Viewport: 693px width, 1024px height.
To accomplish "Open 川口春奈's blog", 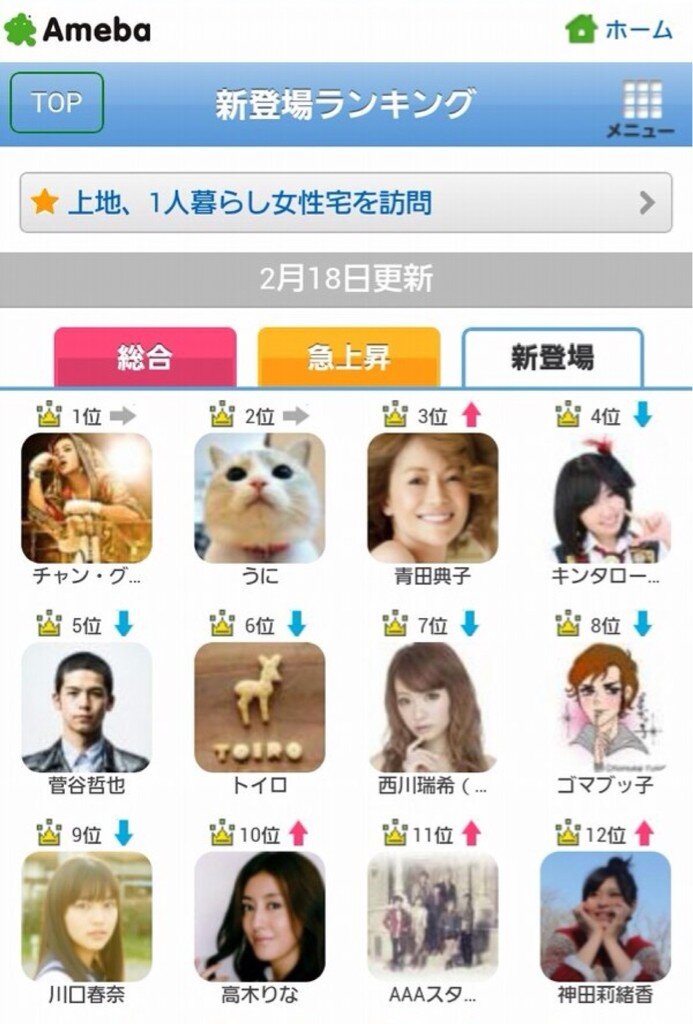I will pos(86,916).
